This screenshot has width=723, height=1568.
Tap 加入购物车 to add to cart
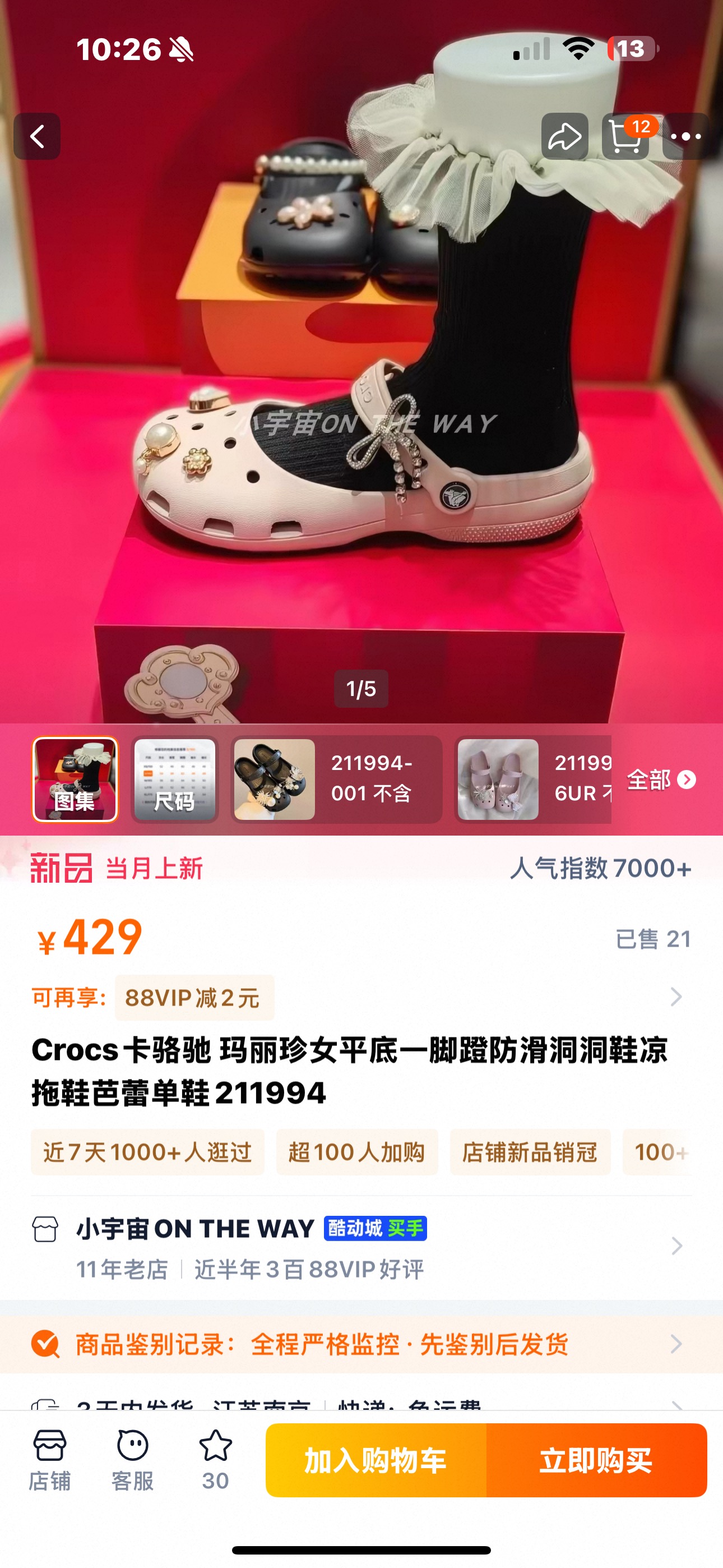click(x=376, y=1460)
